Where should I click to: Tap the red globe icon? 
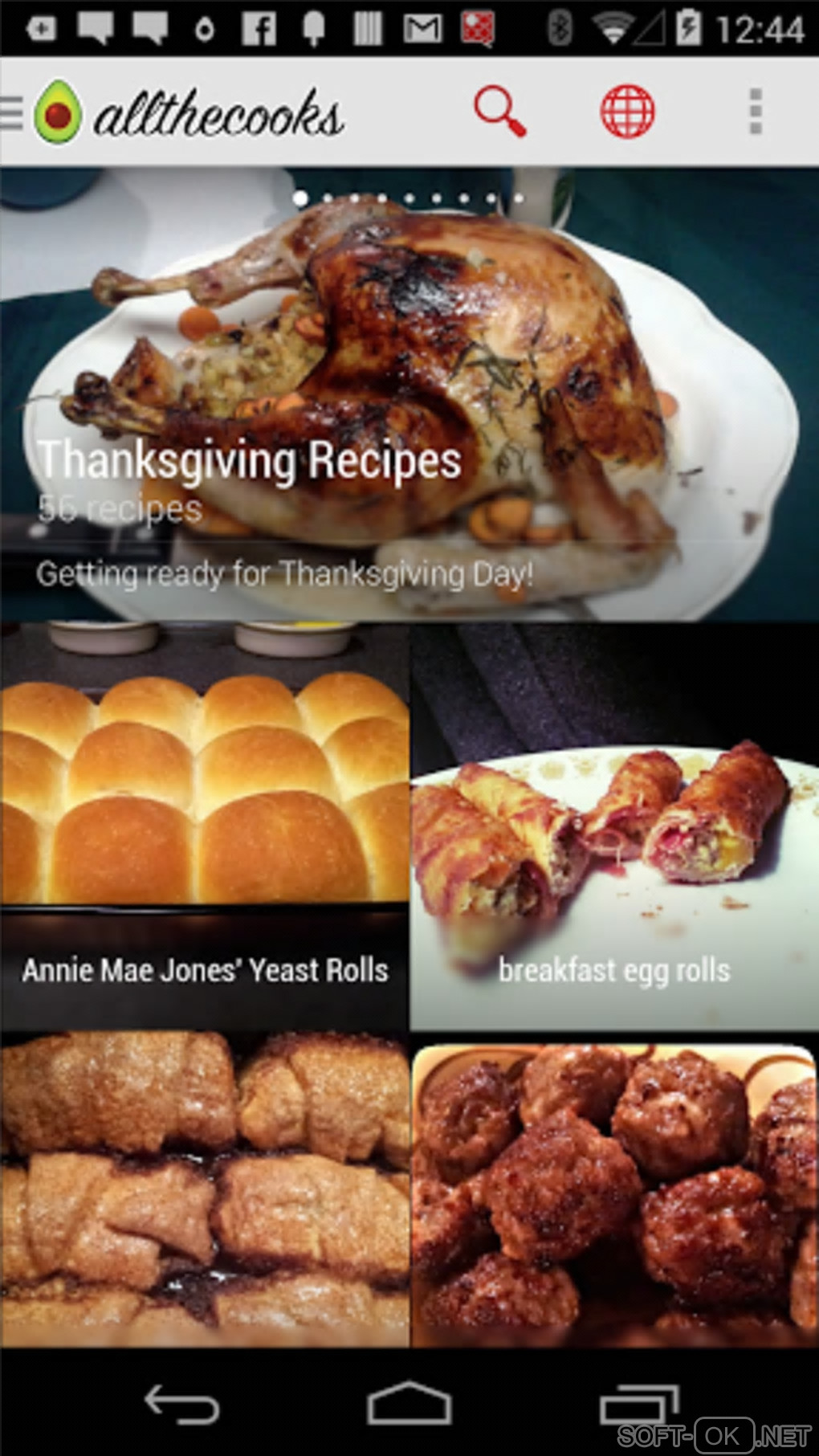coord(627,112)
